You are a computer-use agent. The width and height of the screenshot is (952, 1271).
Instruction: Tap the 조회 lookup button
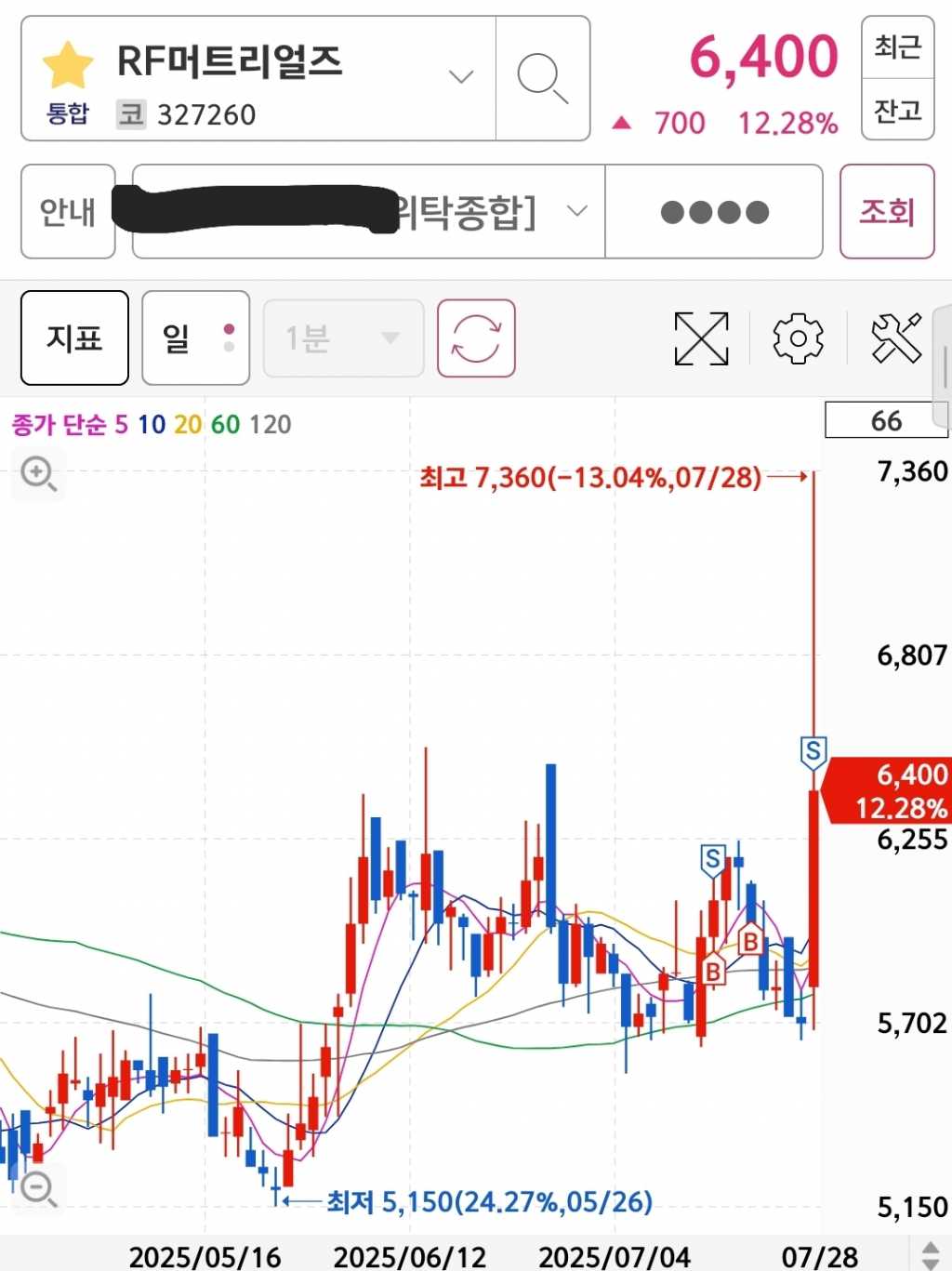886,212
